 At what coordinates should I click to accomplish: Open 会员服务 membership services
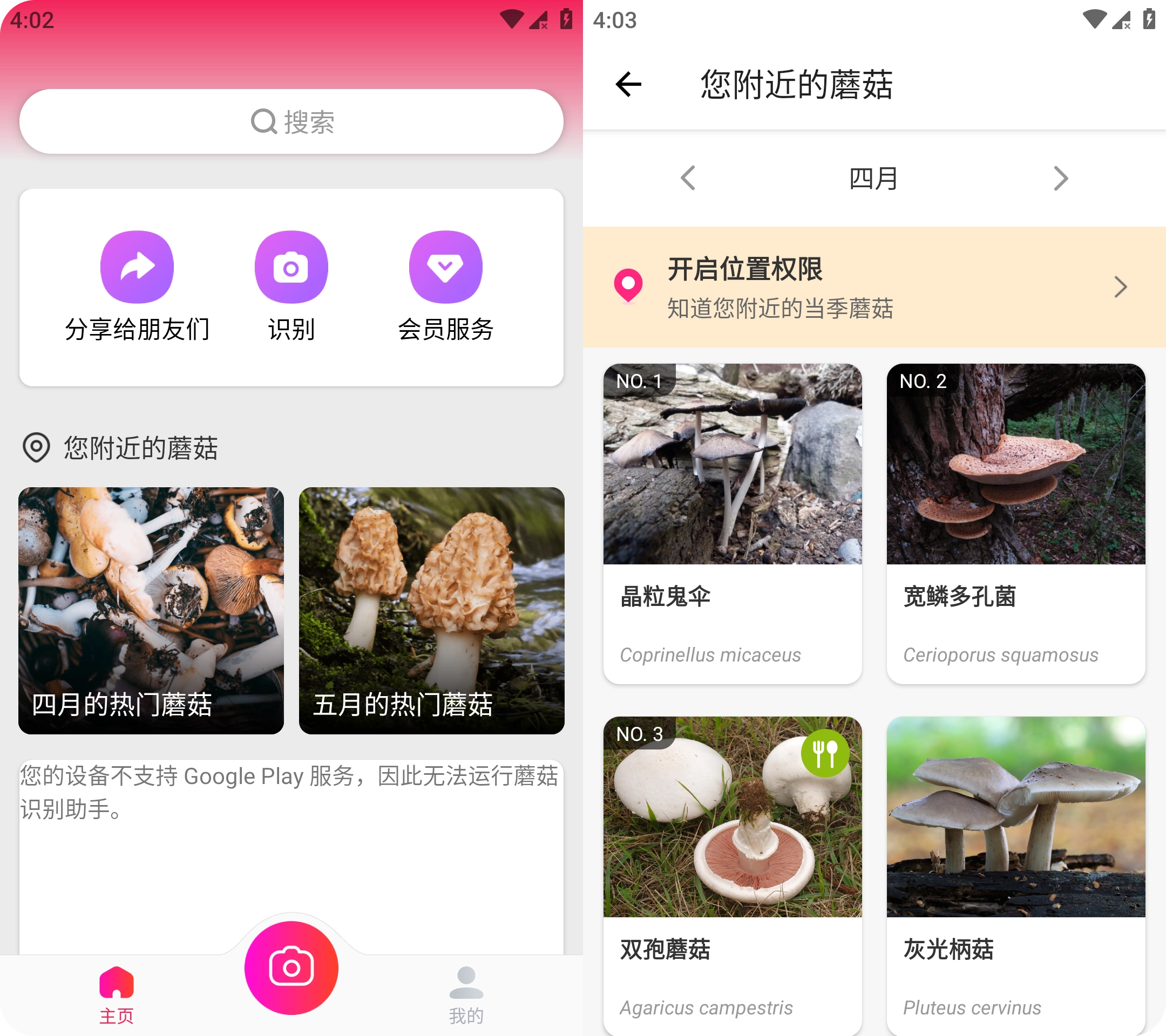point(445,267)
